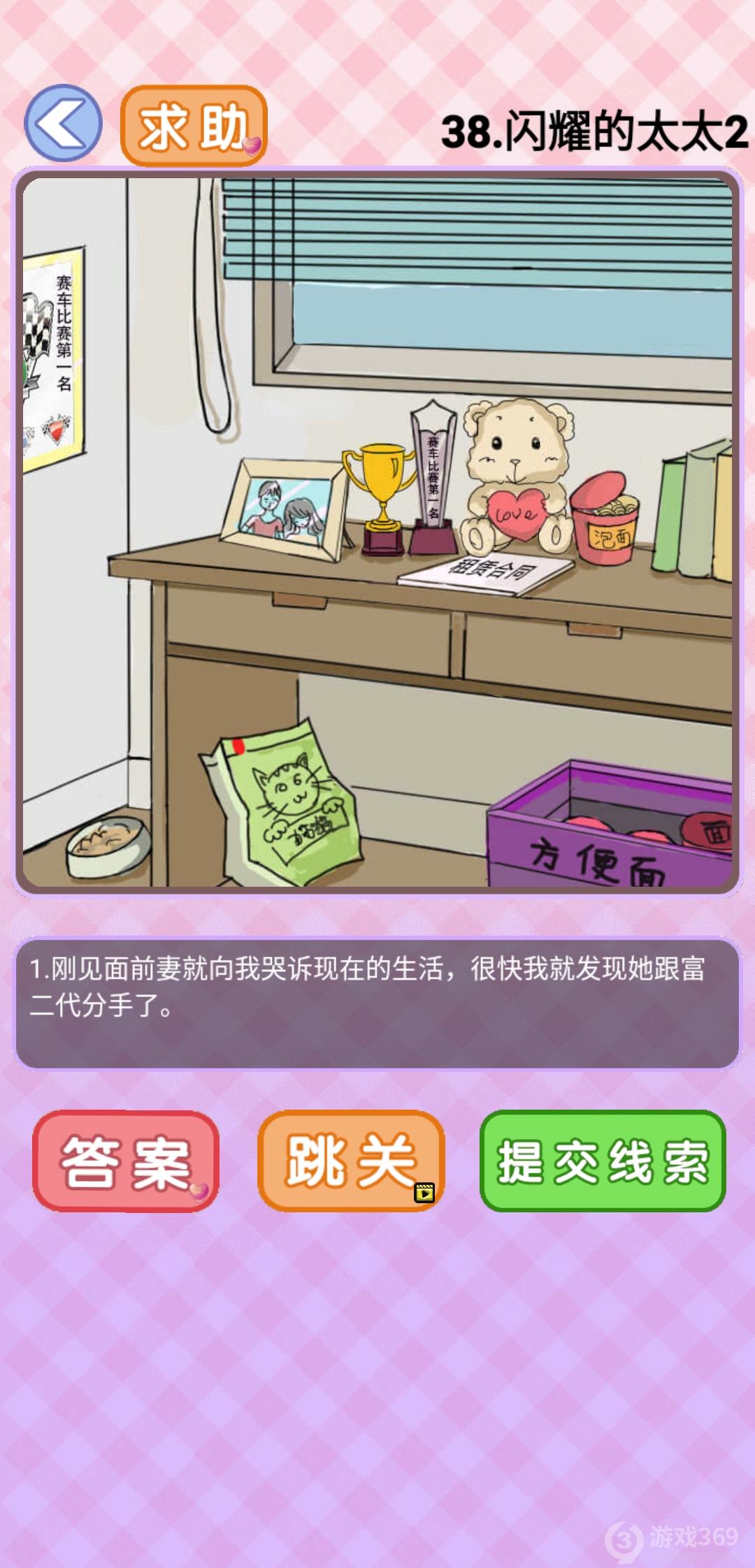Skip this level with 跳关
Image resolution: width=755 pixels, height=1568 pixels.
tap(351, 1161)
